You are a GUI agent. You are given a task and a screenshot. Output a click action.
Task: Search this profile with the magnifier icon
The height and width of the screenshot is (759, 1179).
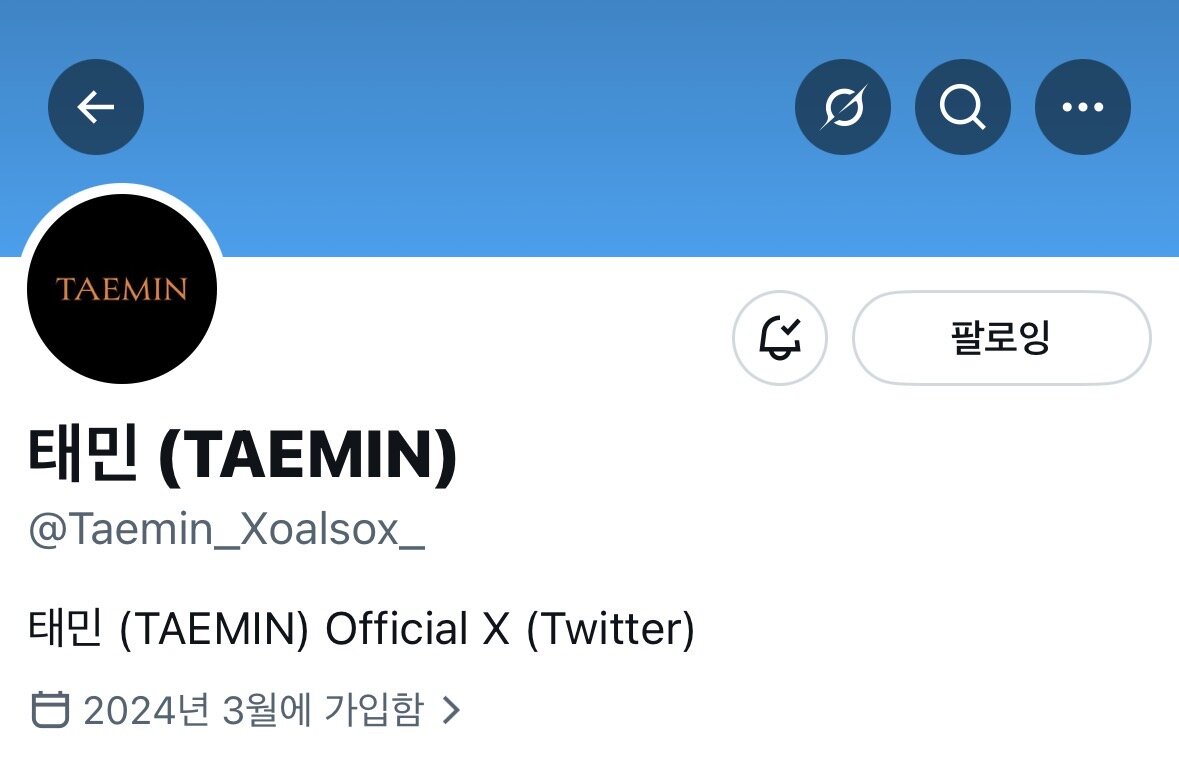coord(962,107)
